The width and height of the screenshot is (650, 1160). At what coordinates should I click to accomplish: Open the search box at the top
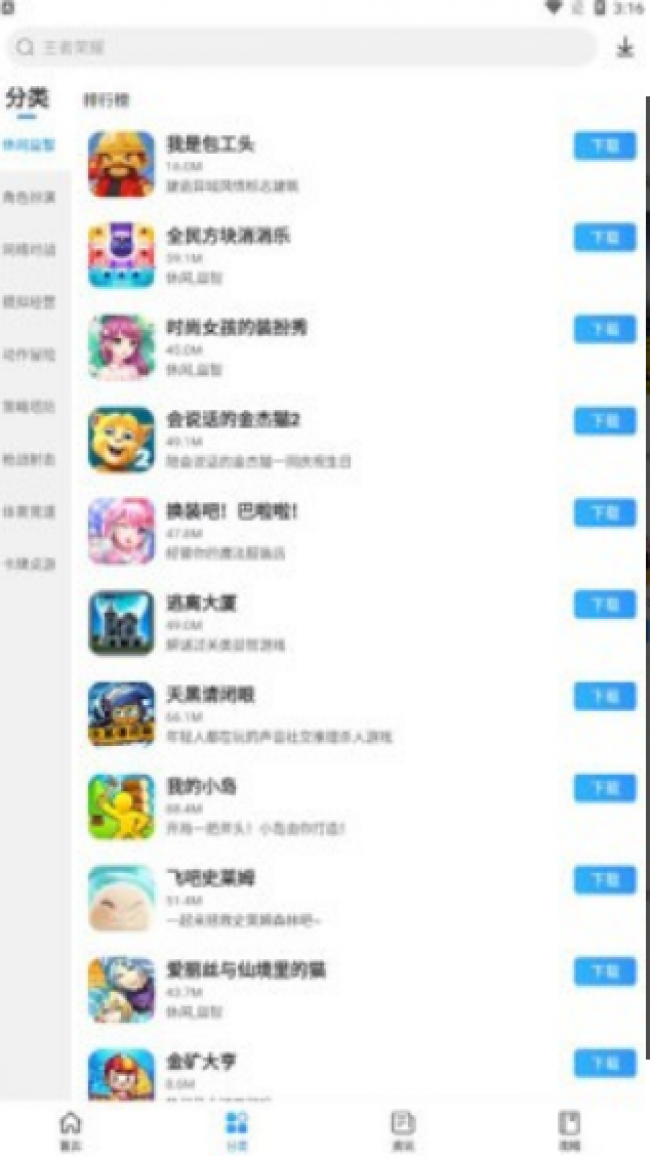pyautogui.click(x=300, y=47)
